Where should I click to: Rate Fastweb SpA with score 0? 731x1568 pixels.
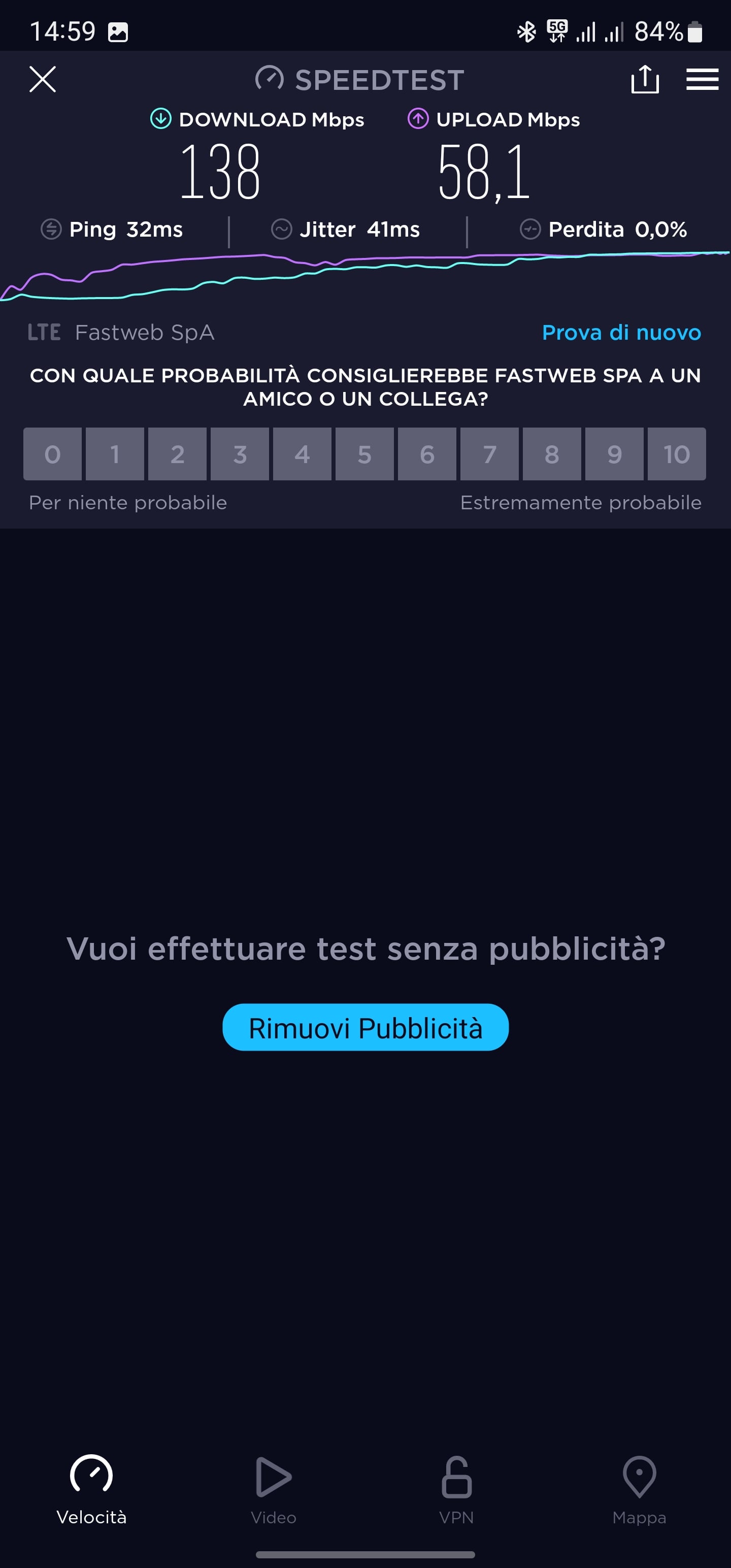[x=52, y=454]
